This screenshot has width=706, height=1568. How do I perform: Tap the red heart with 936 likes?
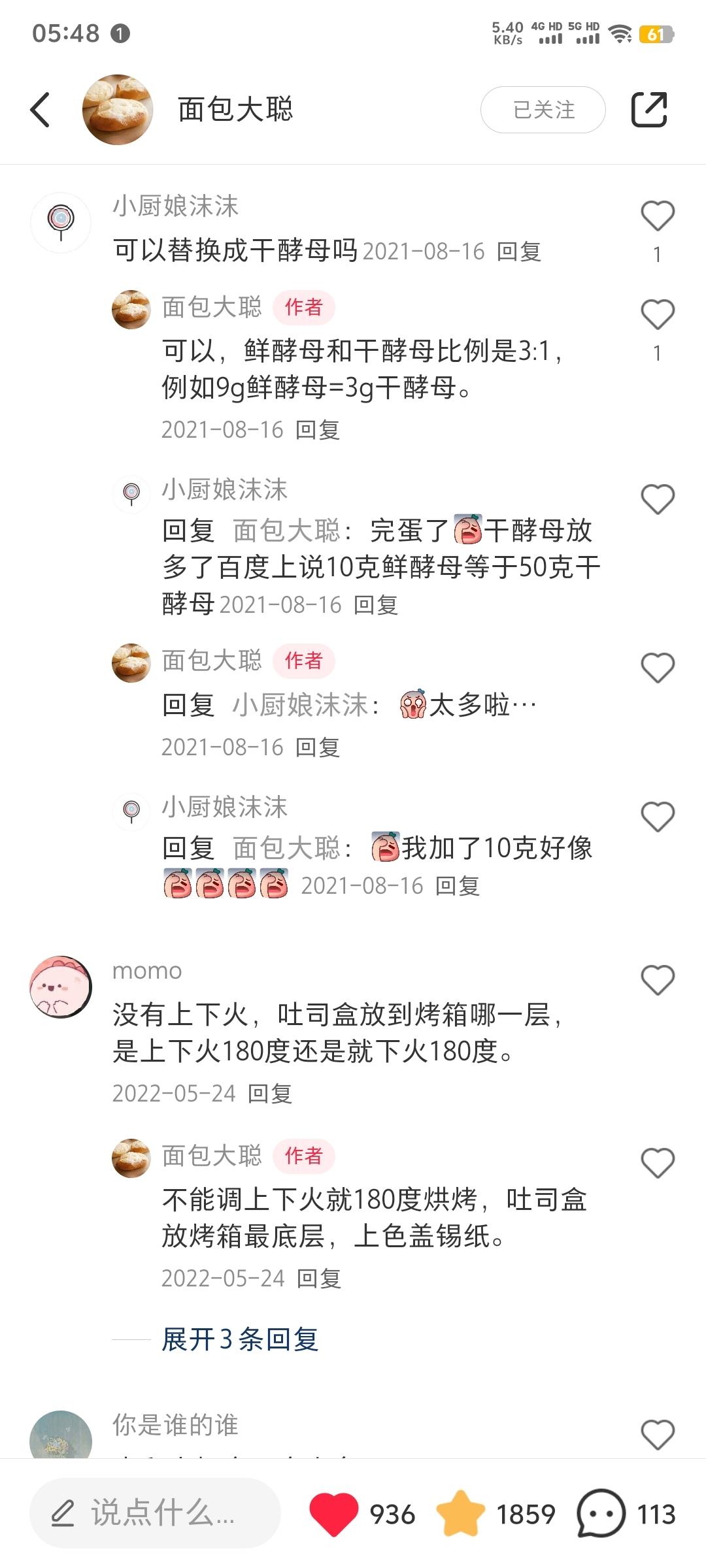click(333, 1513)
